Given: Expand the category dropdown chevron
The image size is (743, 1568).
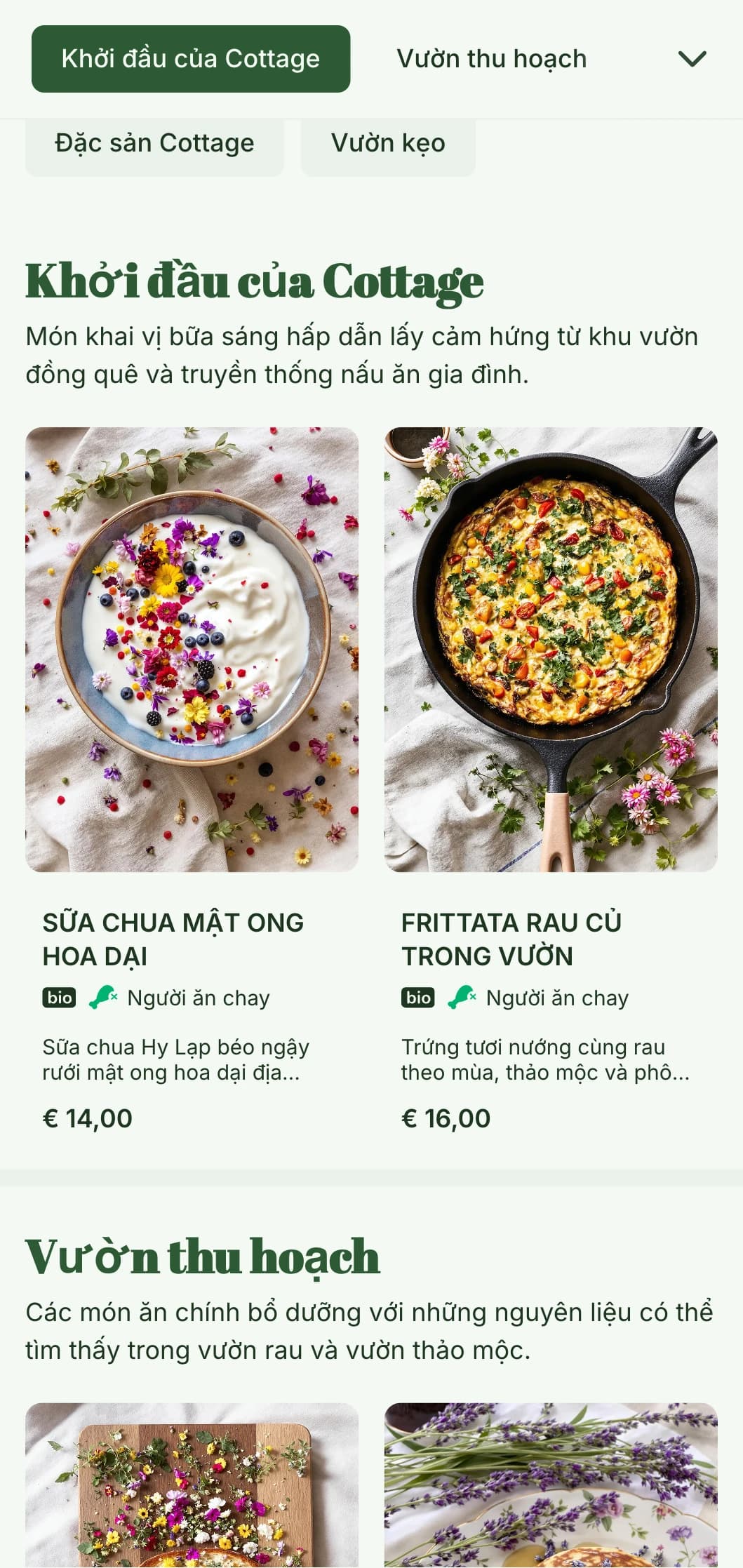Looking at the screenshot, I should pyautogui.click(x=692, y=59).
